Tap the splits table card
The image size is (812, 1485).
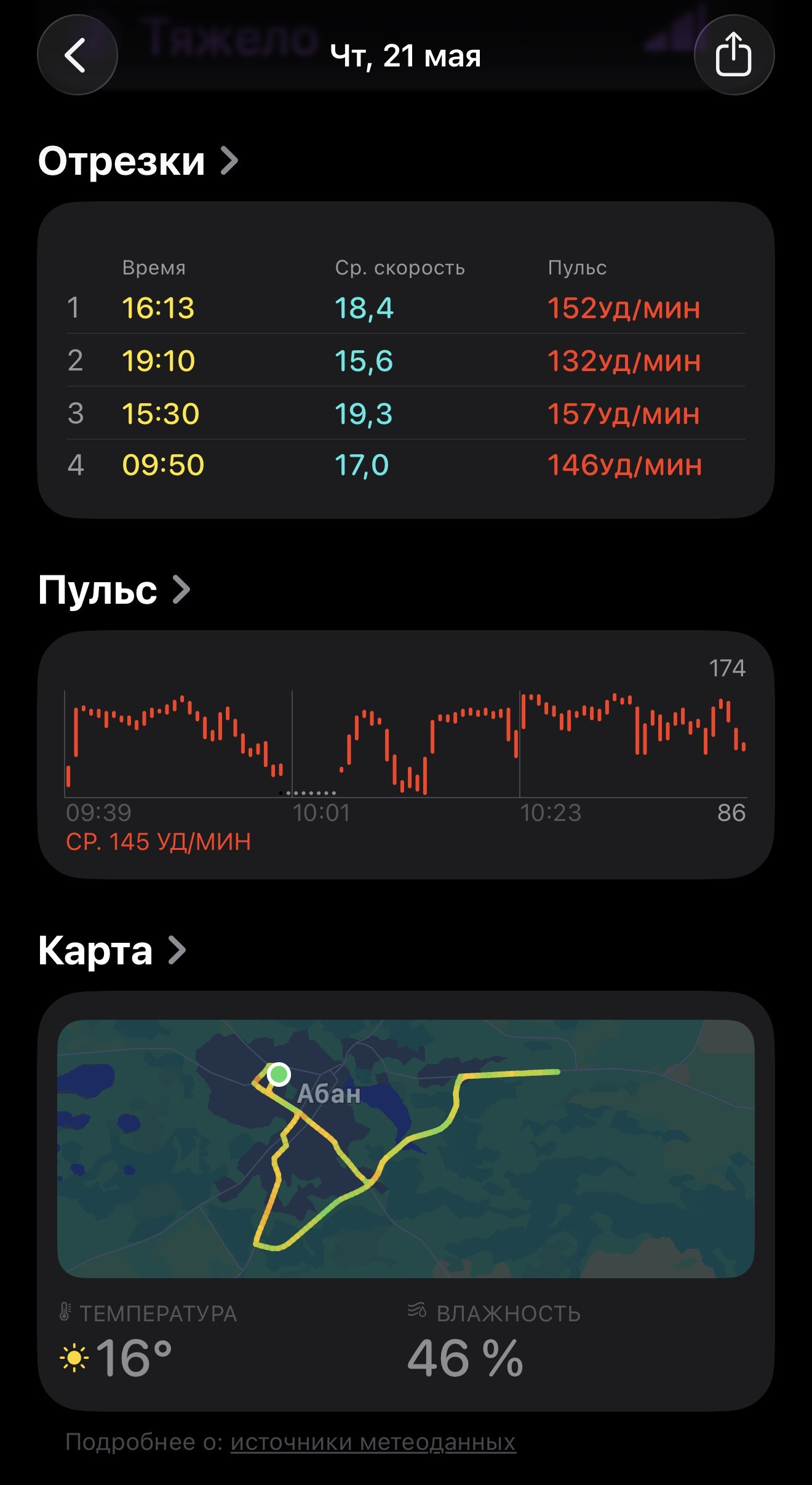pyautogui.click(x=406, y=360)
